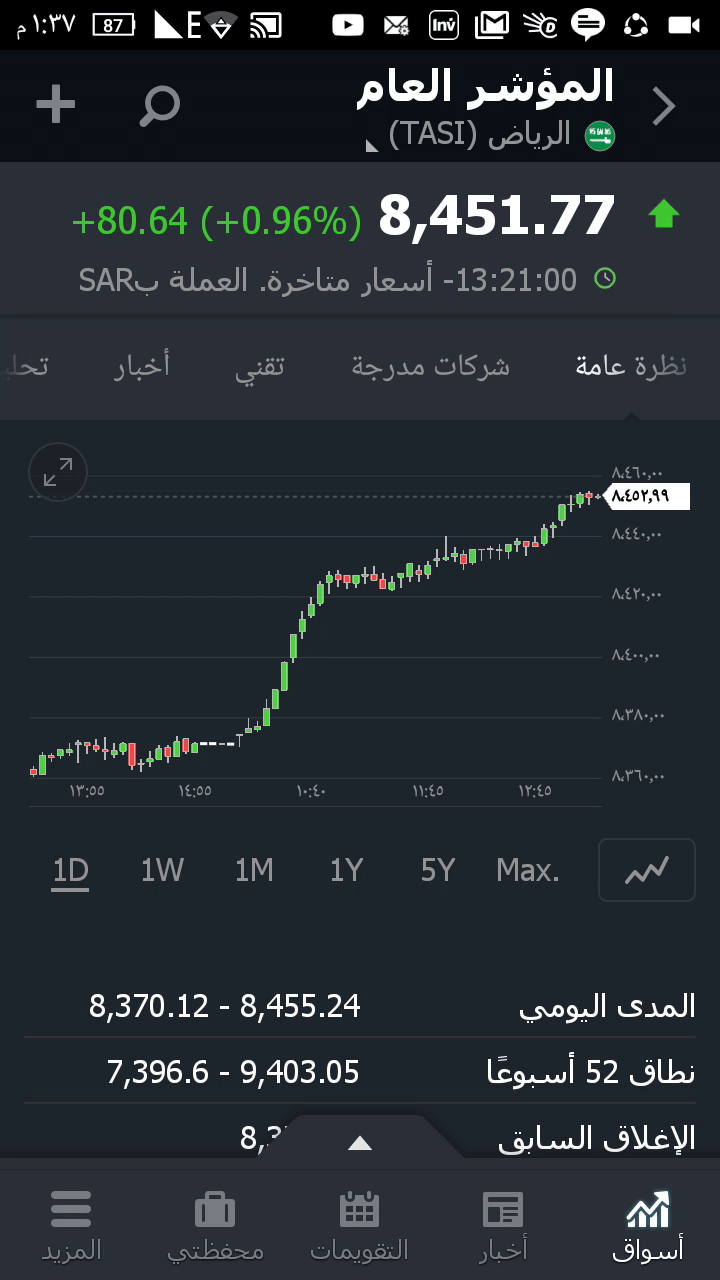This screenshot has width=720, height=1280.
Task: Go to أخبار in bottom navigation
Action: (503, 1225)
